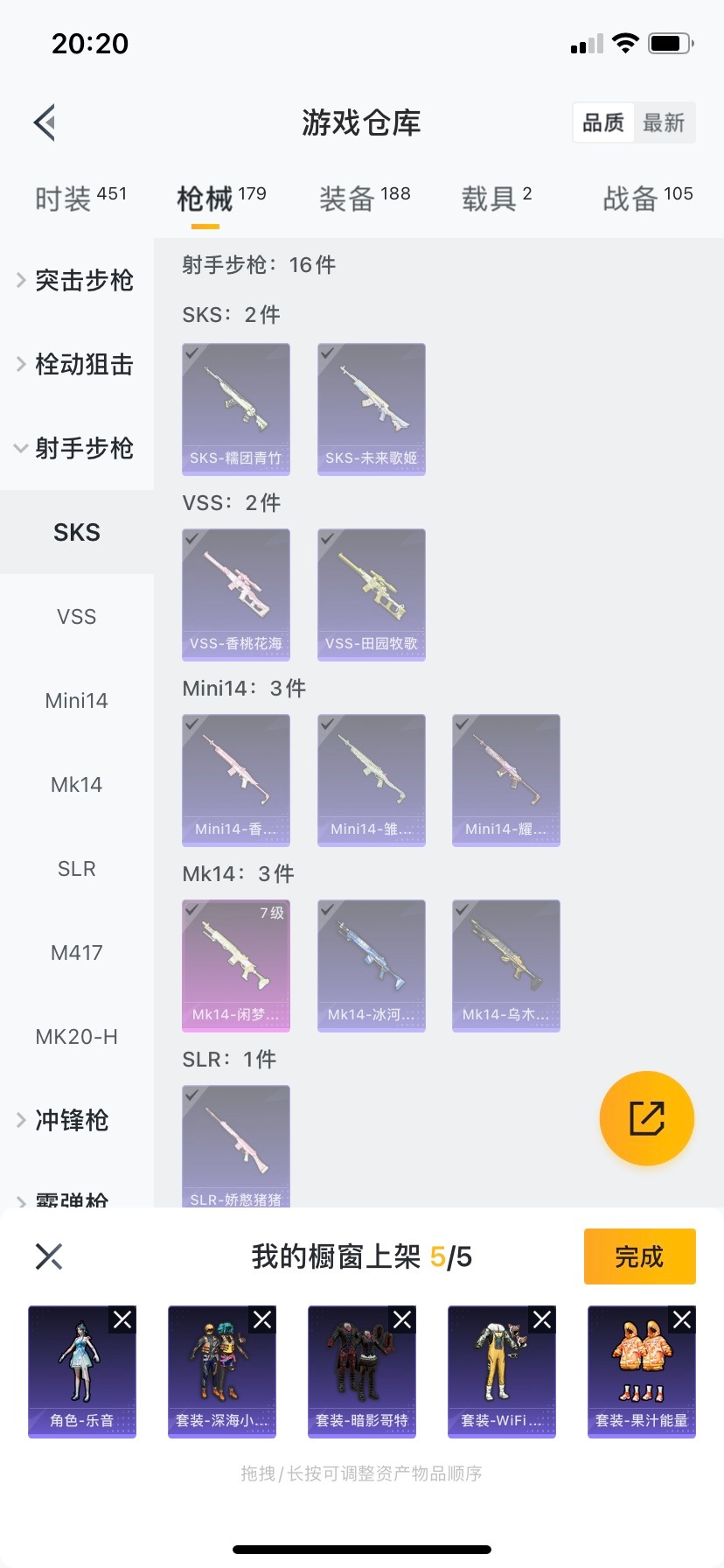The image size is (724, 1568).
Task: Select VSS in the side list
Action: 77,616
